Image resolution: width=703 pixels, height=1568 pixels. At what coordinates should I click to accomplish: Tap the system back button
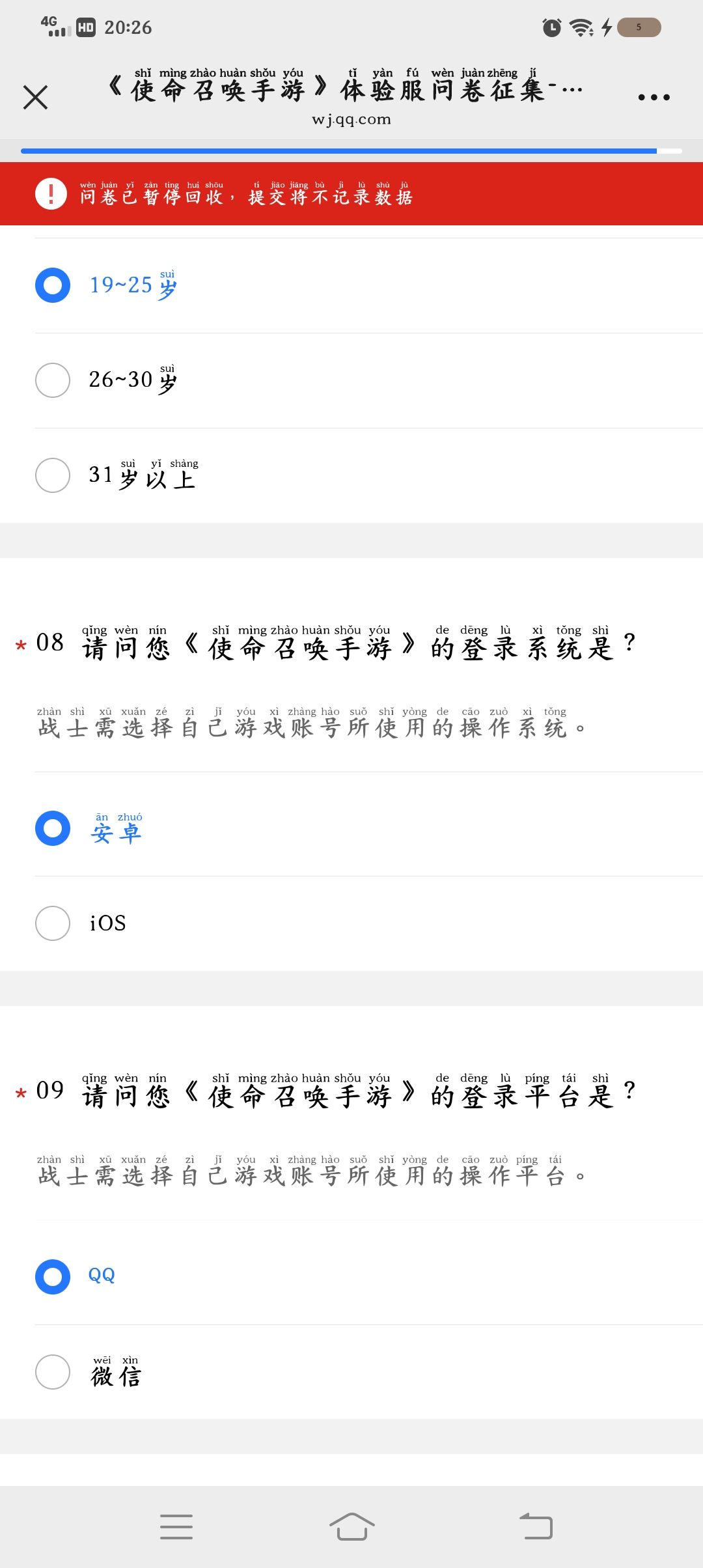[x=536, y=1526]
